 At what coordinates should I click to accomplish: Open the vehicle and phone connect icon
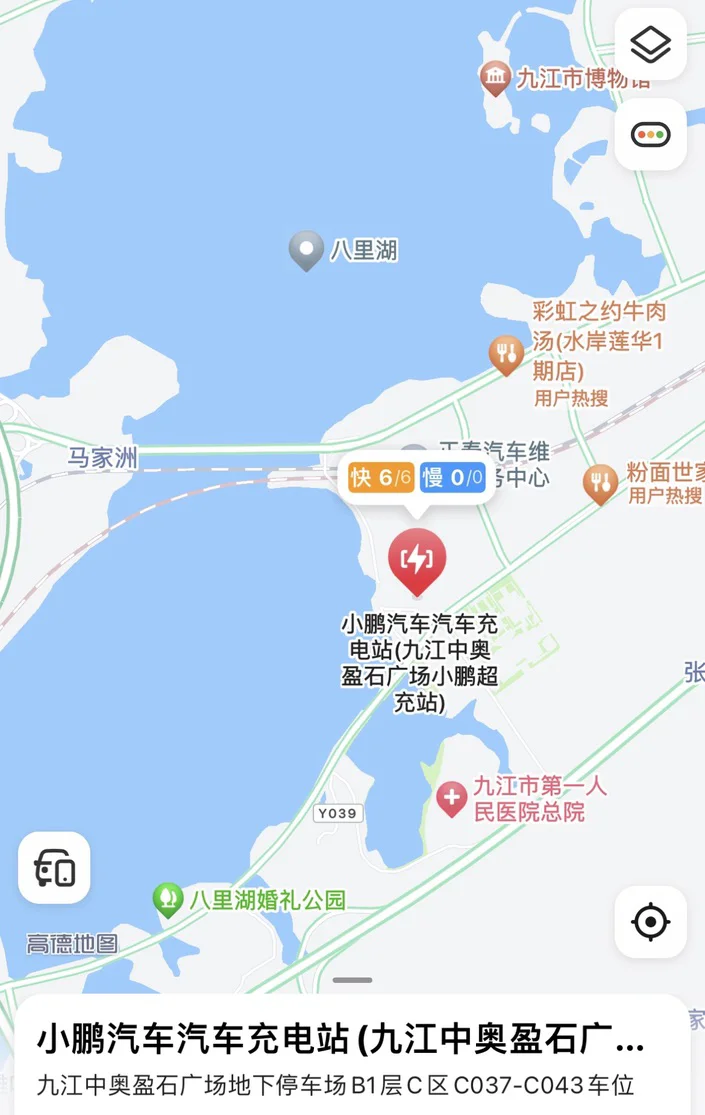pyautogui.click(x=54, y=868)
